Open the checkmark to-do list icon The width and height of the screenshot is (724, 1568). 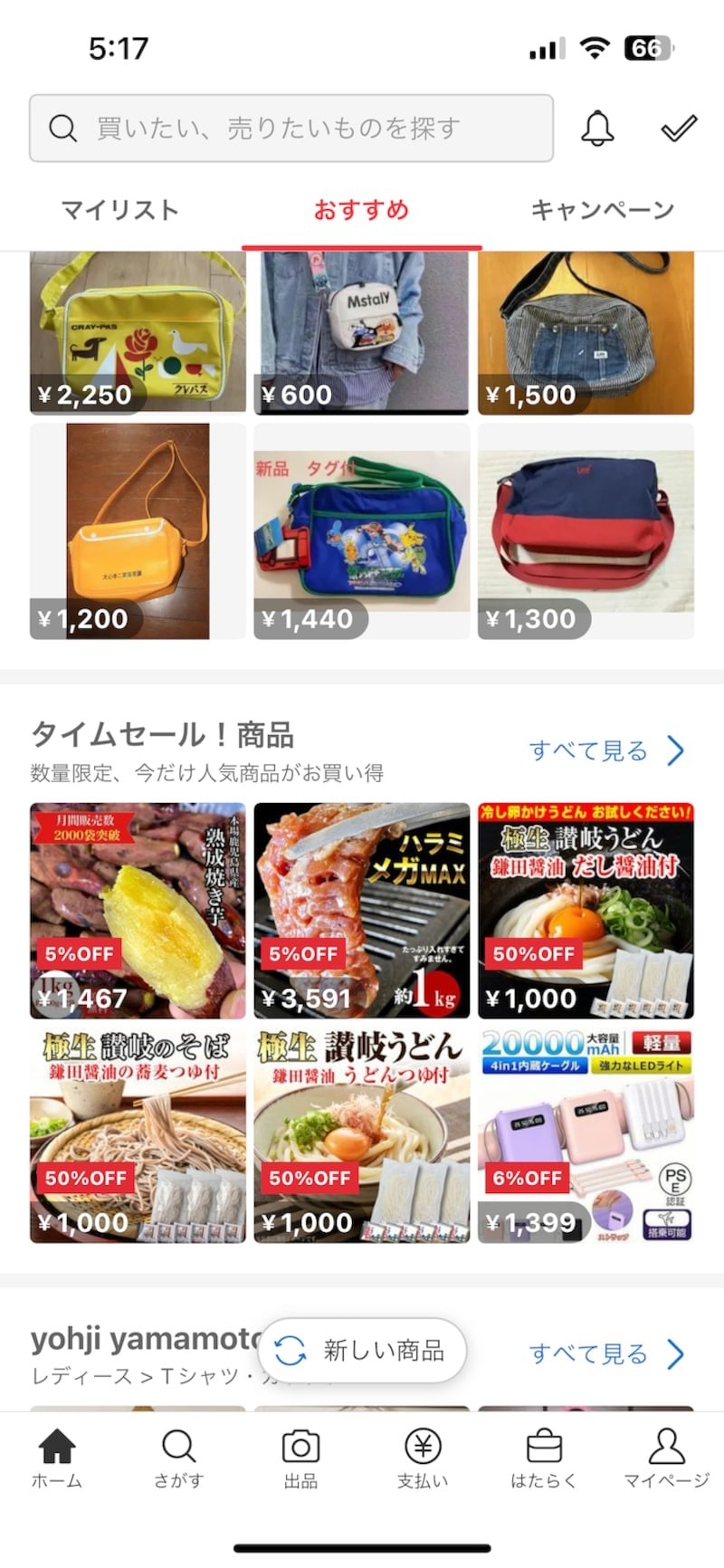point(679,129)
